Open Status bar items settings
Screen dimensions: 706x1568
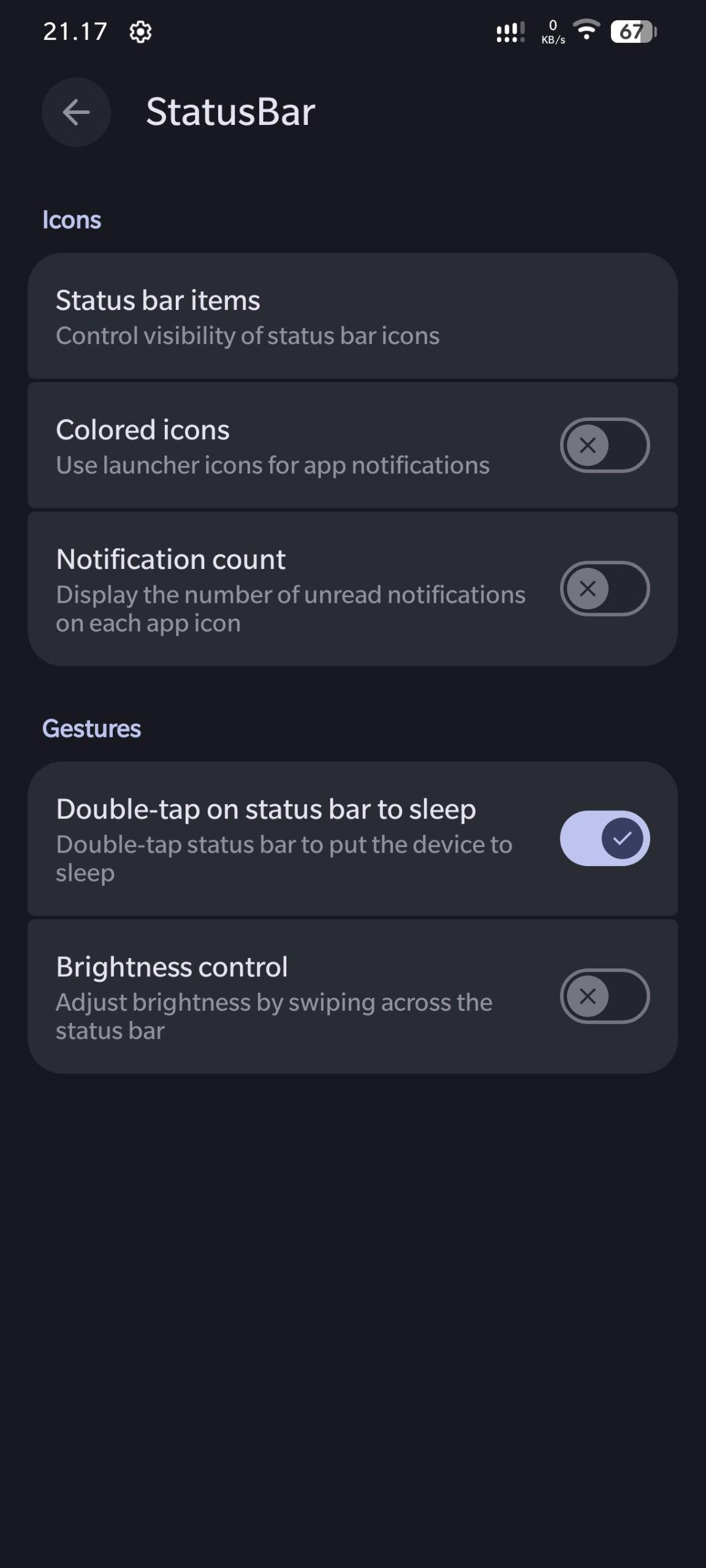(x=352, y=317)
